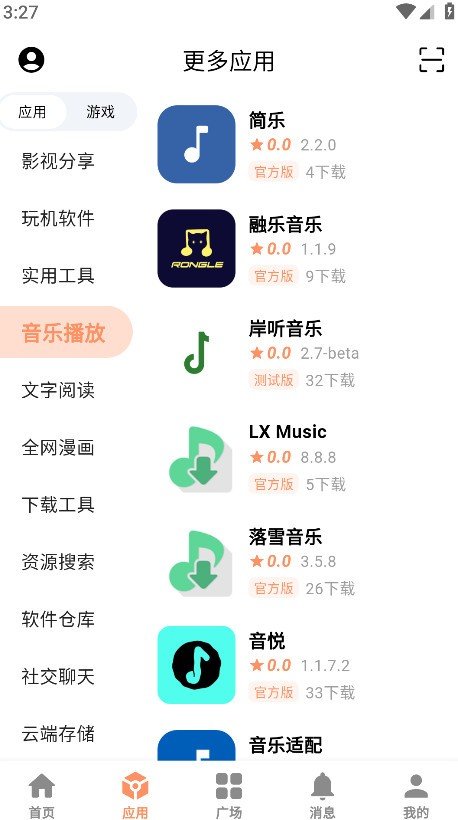
Task: Switch to the 我的 tab
Action: pos(416,795)
